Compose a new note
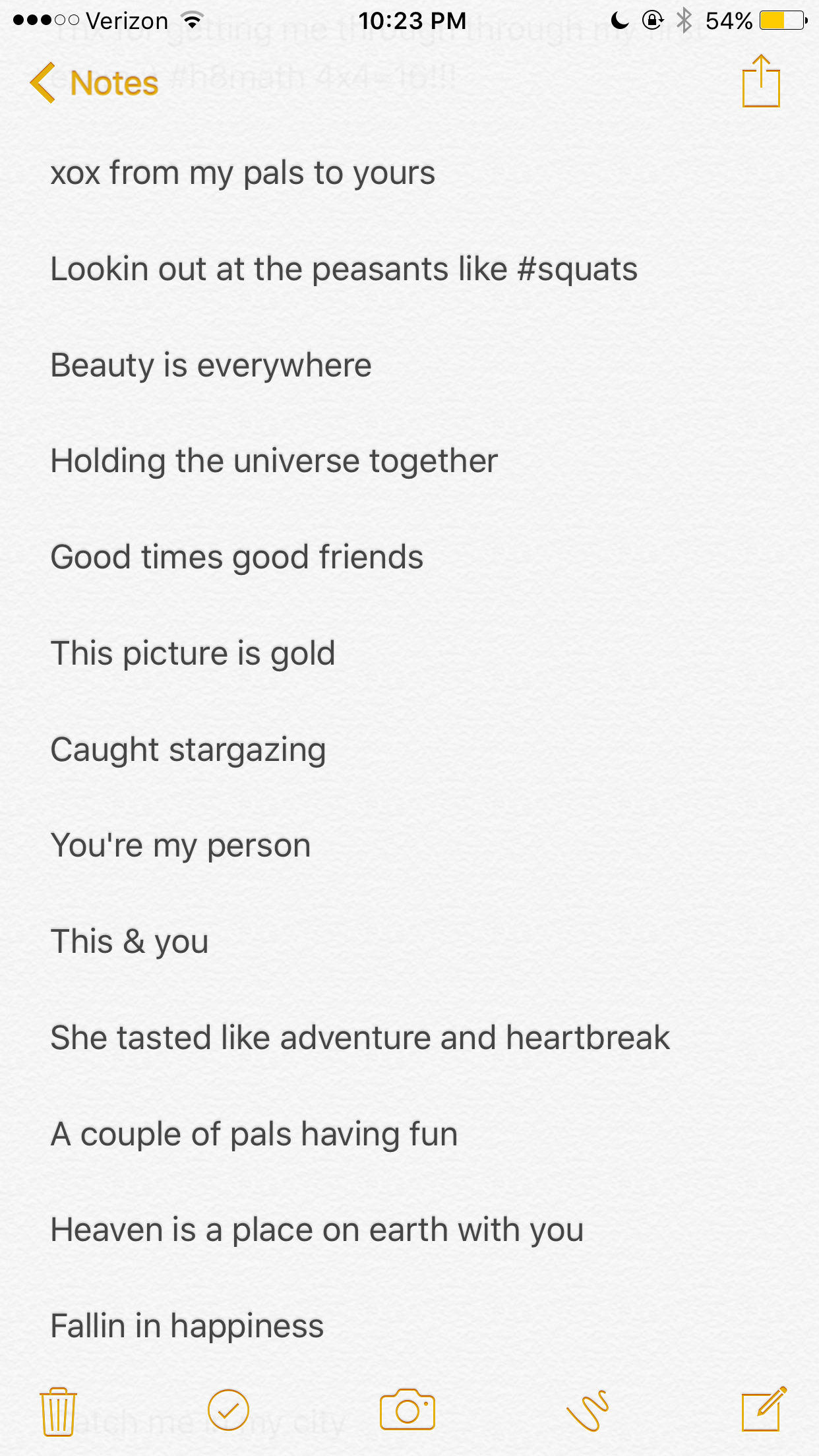 tap(763, 1409)
